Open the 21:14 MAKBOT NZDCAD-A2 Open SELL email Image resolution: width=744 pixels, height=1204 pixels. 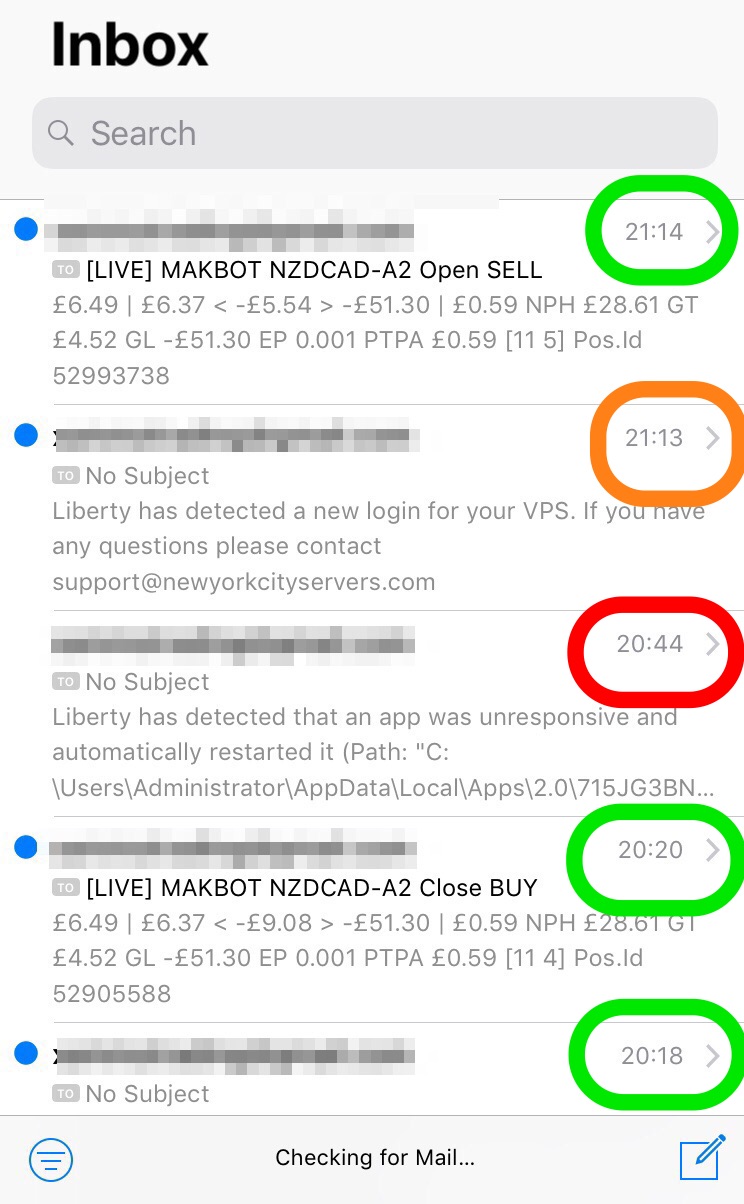click(372, 302)
